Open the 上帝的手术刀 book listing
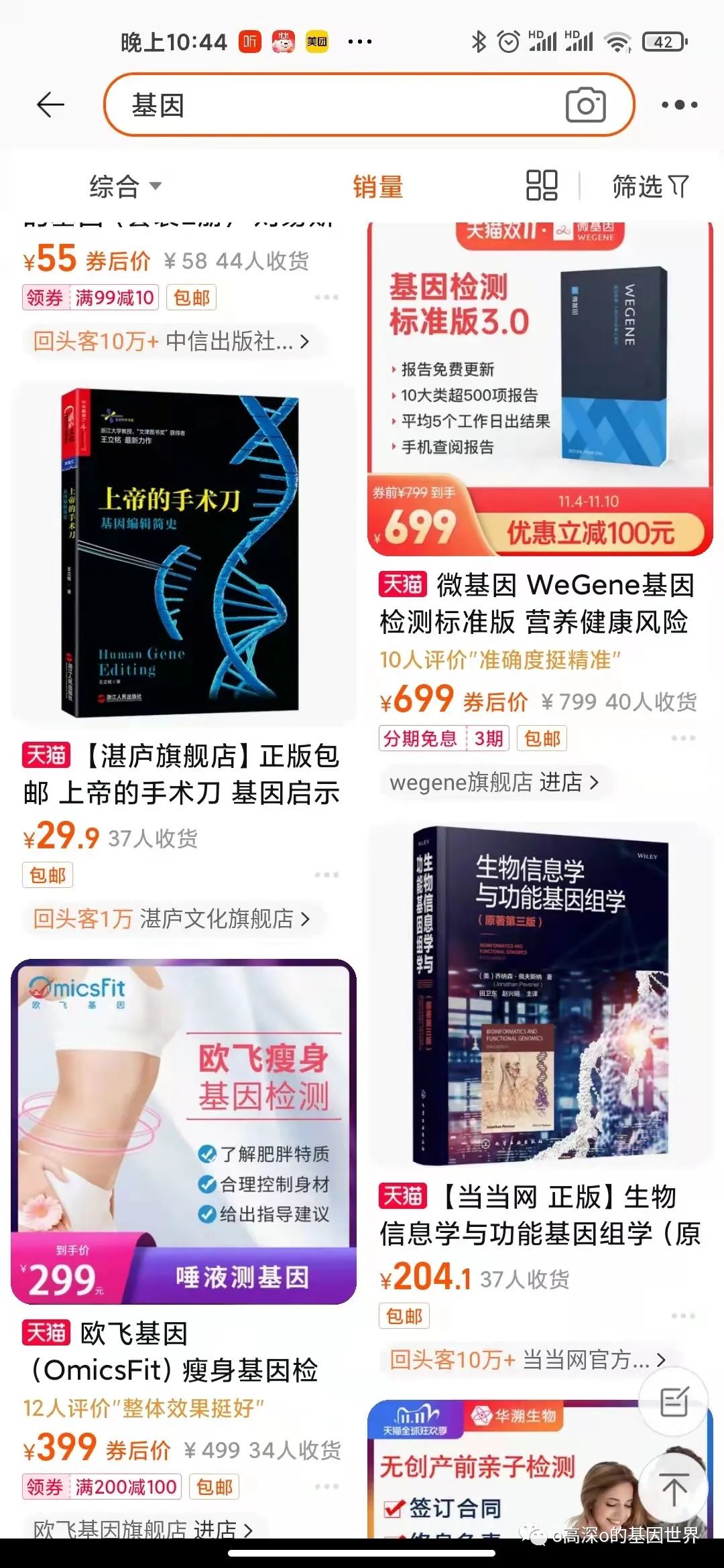Image resolution: width=724 pixels, height=1568 pixels. point(181,553)
